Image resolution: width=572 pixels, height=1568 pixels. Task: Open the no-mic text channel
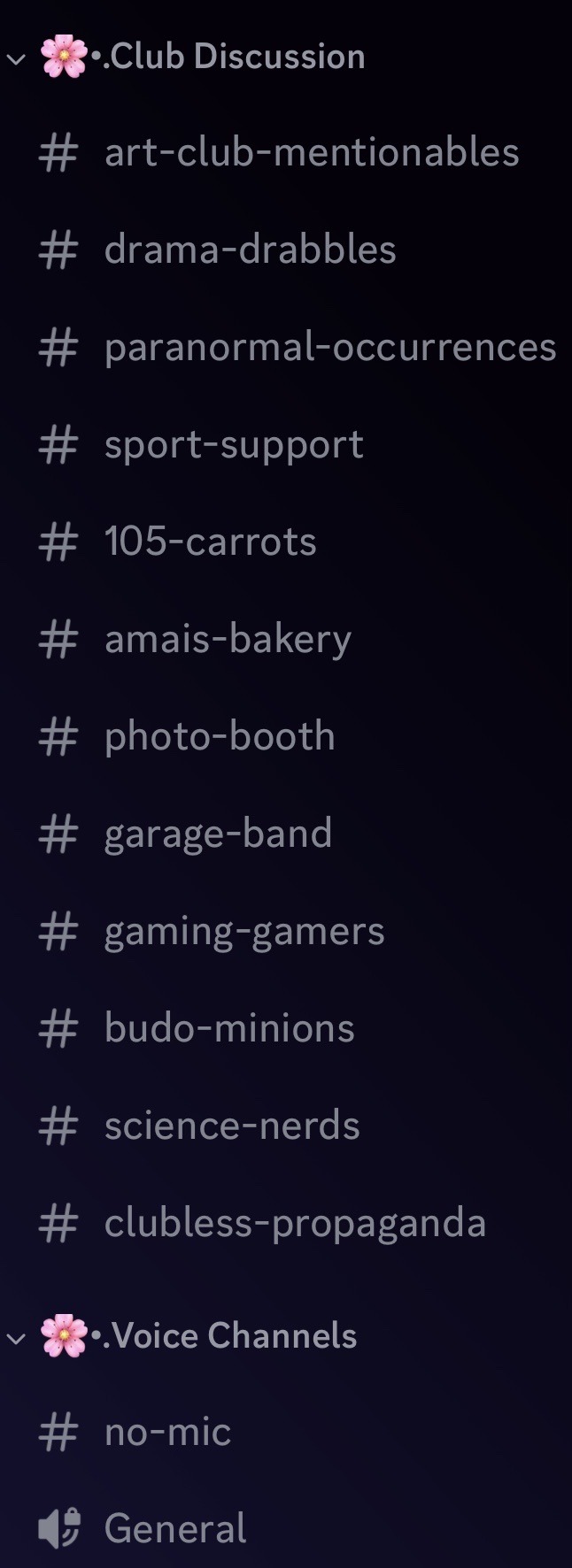167,1432
